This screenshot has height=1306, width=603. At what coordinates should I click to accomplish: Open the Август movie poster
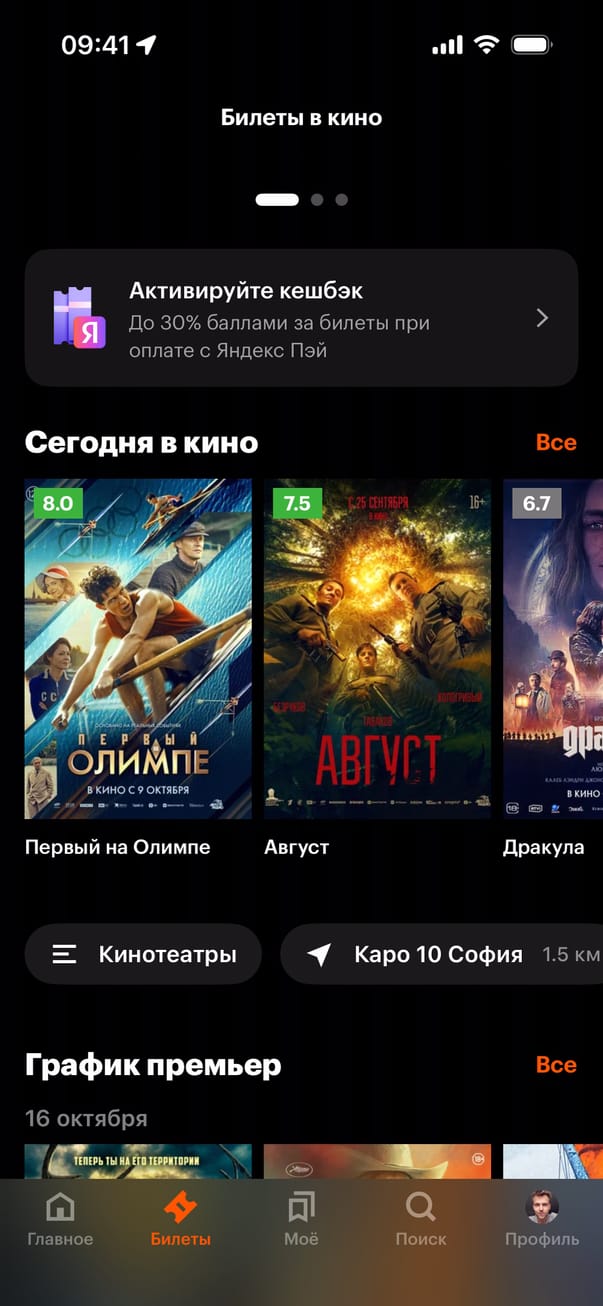click(377, 649)
